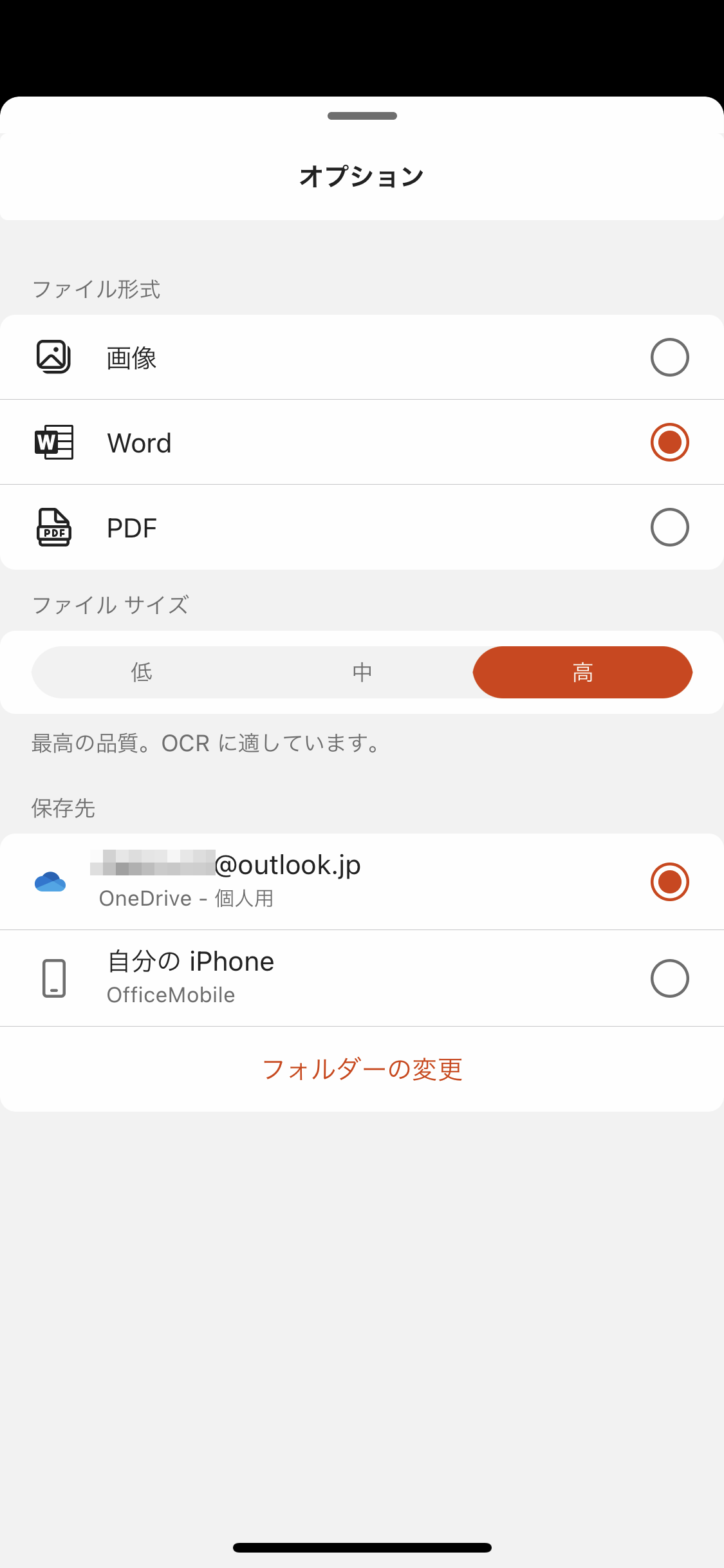Set file size to 低 (low)
The height and width of the screenshot is (1568, 724).
pyautogui.click(x=141, y=672)
